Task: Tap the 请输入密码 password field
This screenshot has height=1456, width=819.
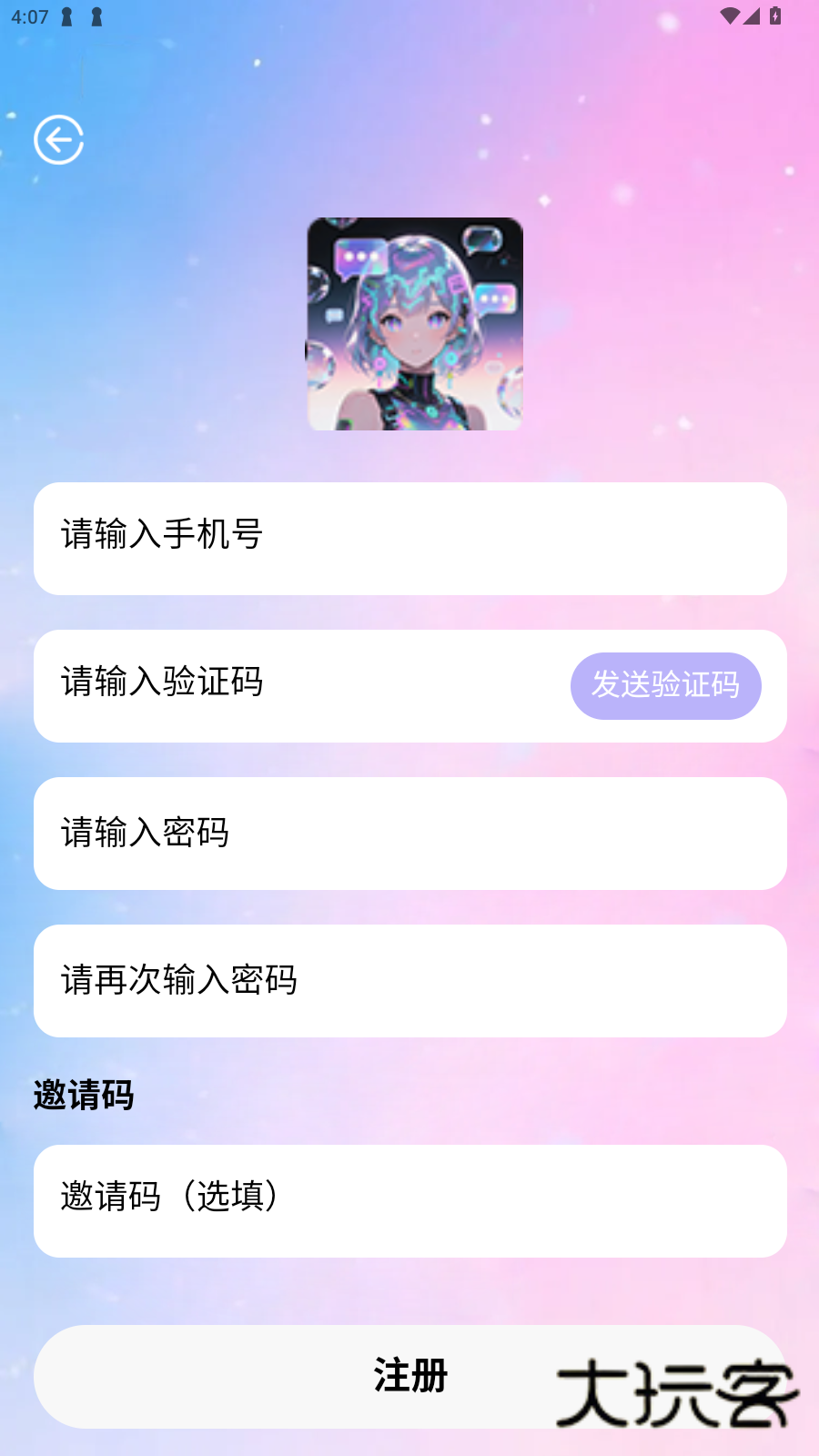Action: [409, 834]
